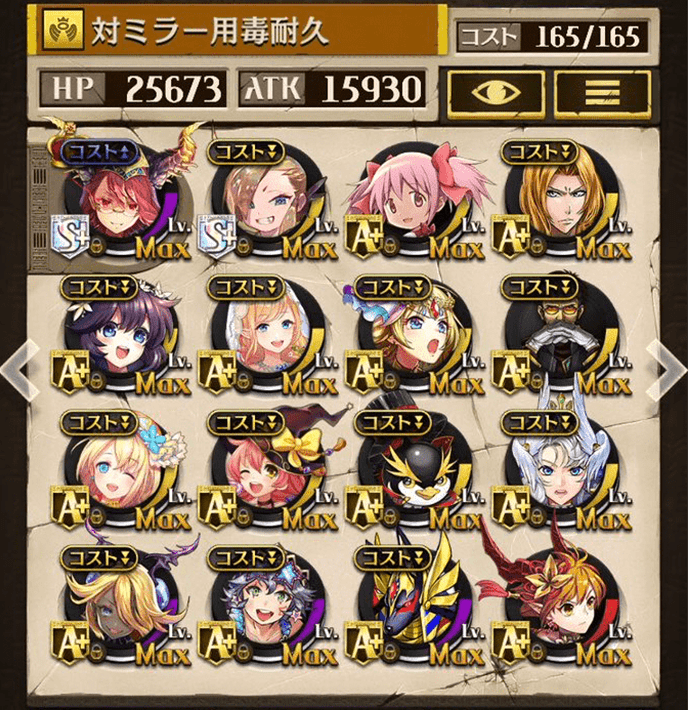The height and width of the screenshot is (710, 688).
Task: Edit deck name 対ミラー用毒耐久
Action: coord(240,32)
